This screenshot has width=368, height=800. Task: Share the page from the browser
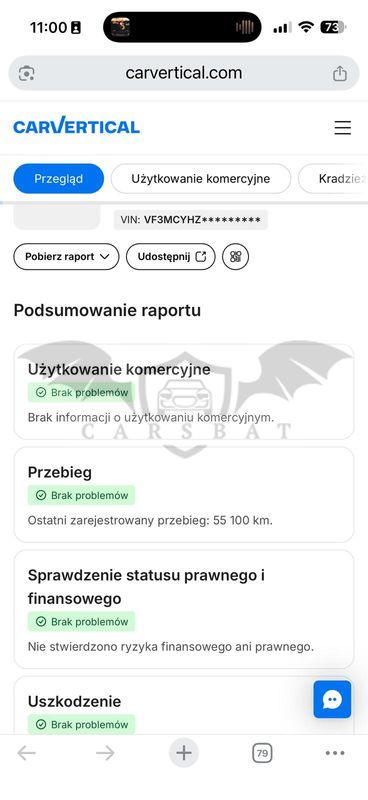(339, 73)
